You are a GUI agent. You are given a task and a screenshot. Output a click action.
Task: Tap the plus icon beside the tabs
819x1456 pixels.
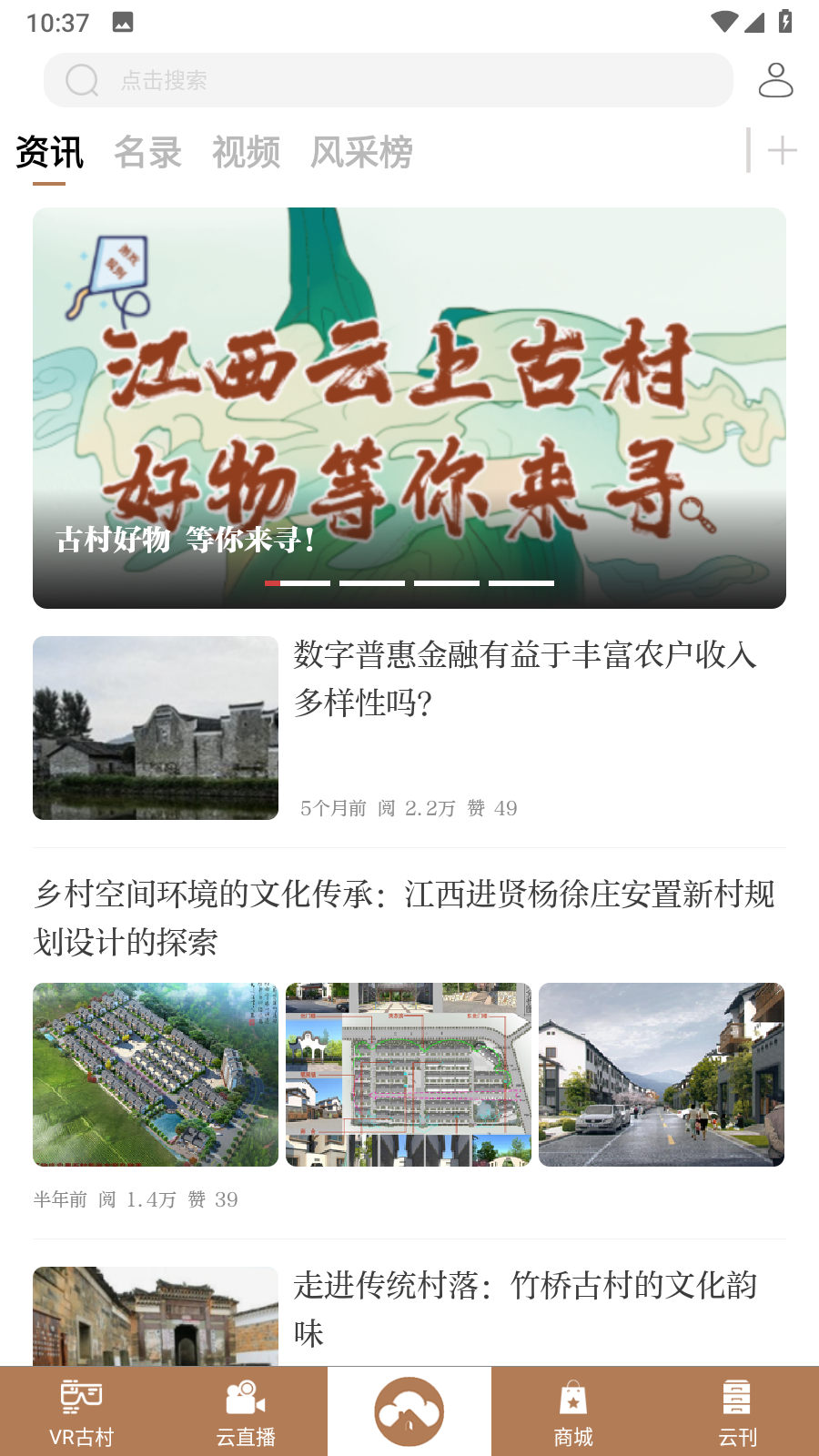(781, 149)
